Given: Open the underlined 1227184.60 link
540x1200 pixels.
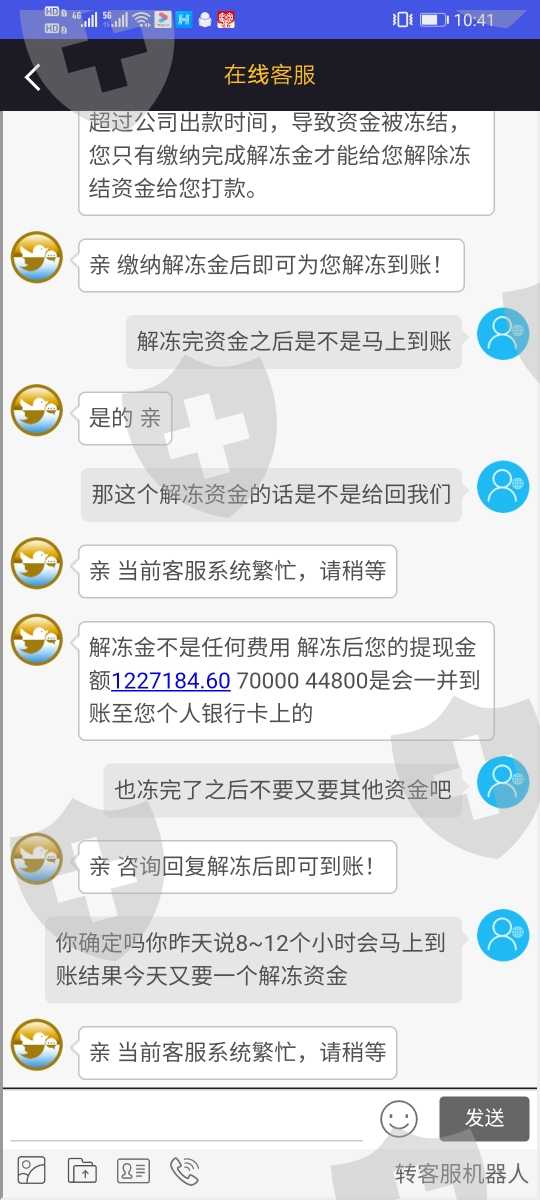Looking at the screenshot, I should pyautogui.click(x=171, y=681).
